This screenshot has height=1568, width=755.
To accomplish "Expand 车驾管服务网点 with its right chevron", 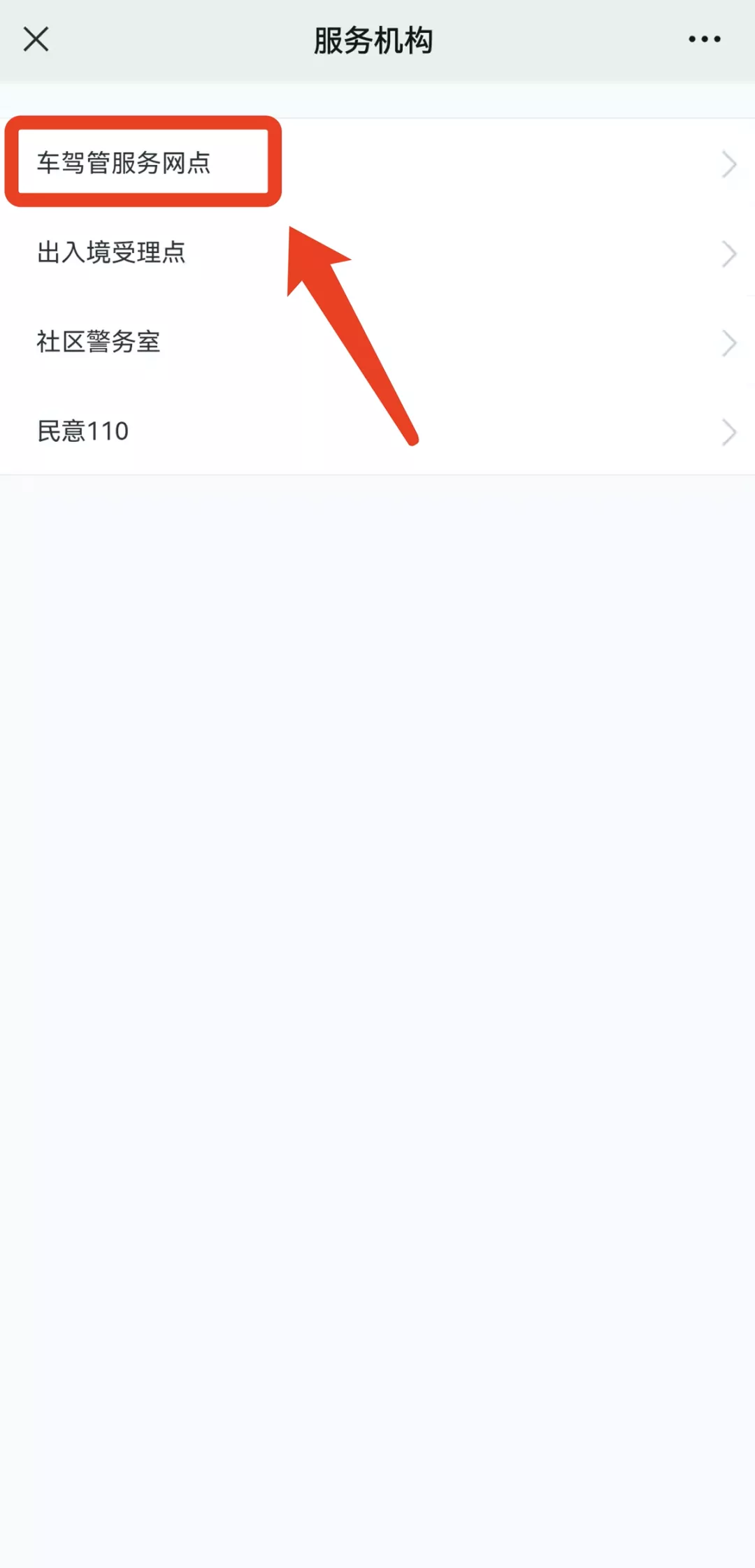I will (x=730, y=164).
